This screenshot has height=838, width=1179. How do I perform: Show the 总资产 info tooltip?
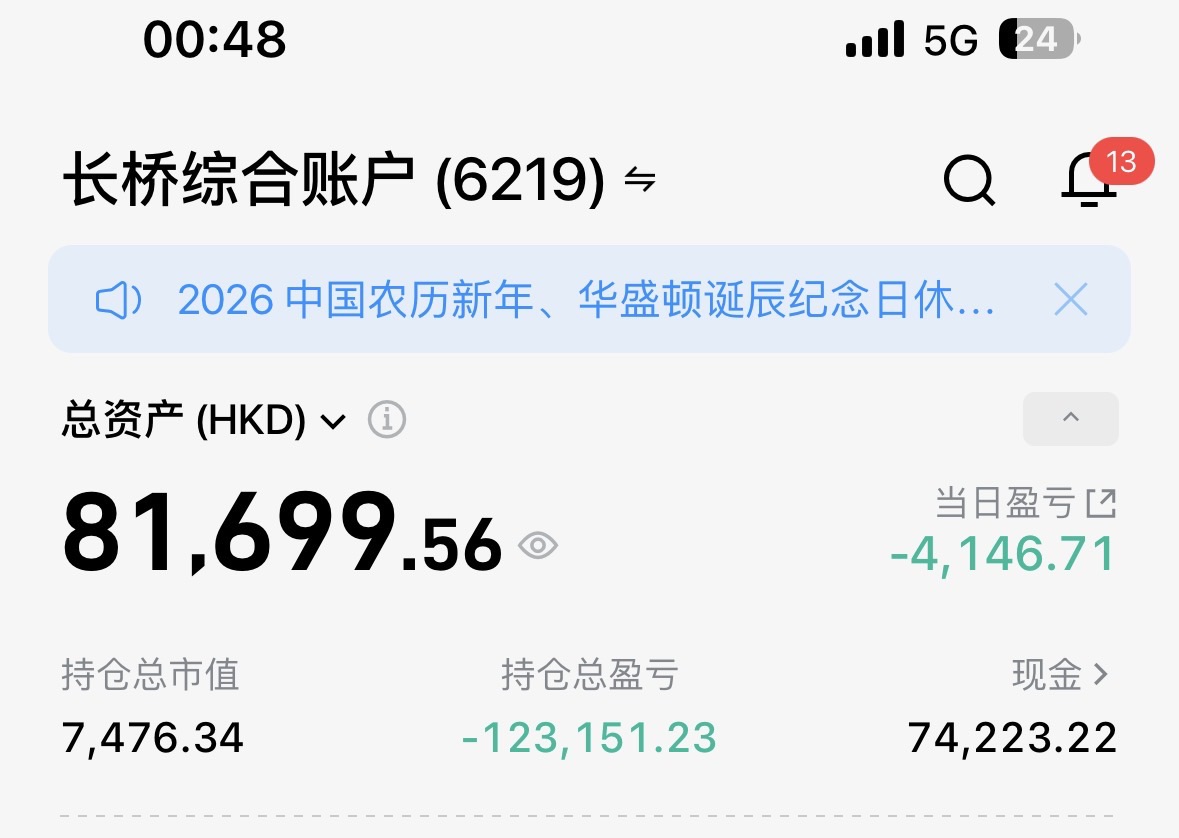point(387,421)
